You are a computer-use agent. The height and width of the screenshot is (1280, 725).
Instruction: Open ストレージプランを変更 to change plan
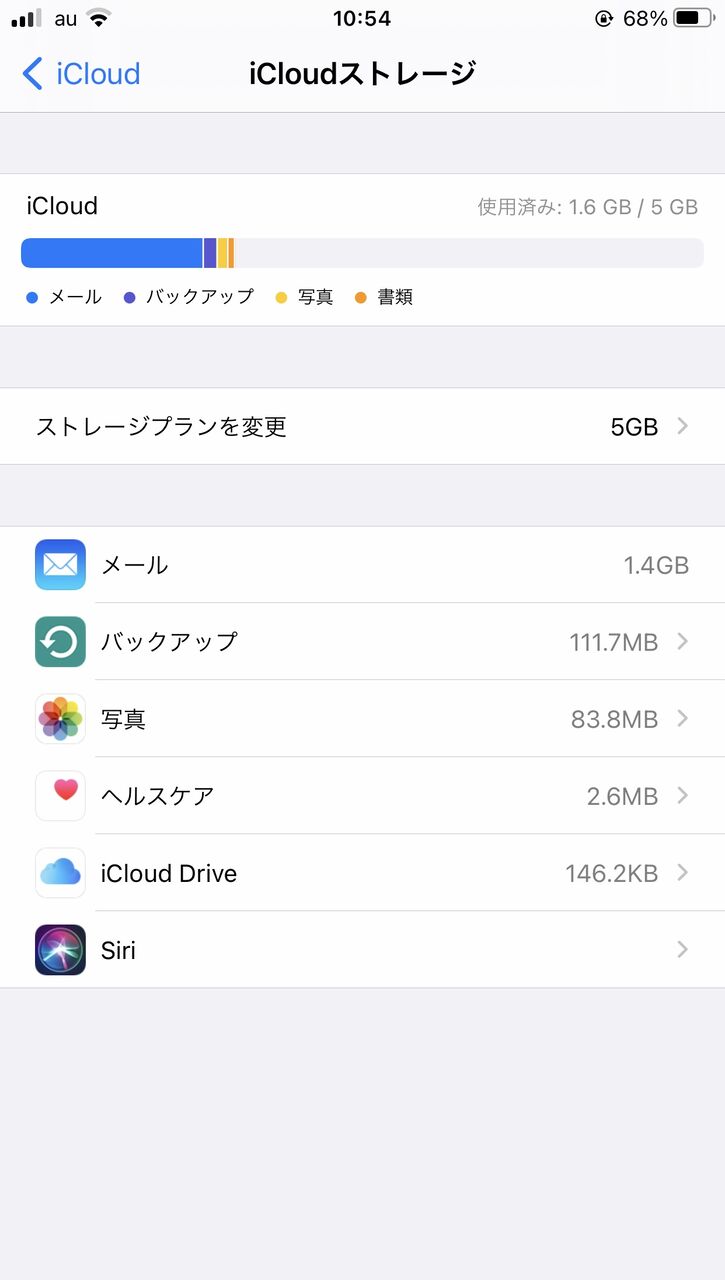click(362, 426)
